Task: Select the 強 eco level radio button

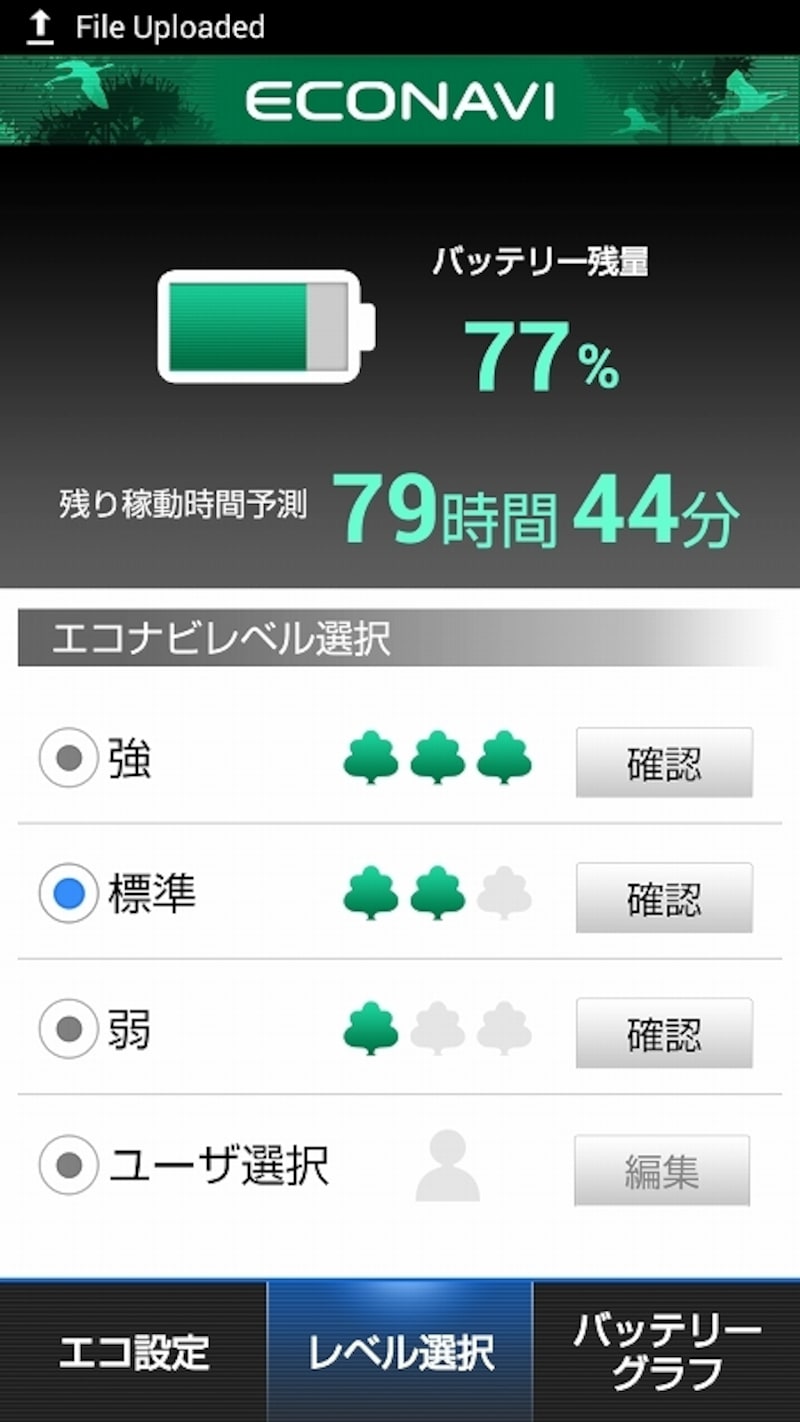Action: pos(66,760)
